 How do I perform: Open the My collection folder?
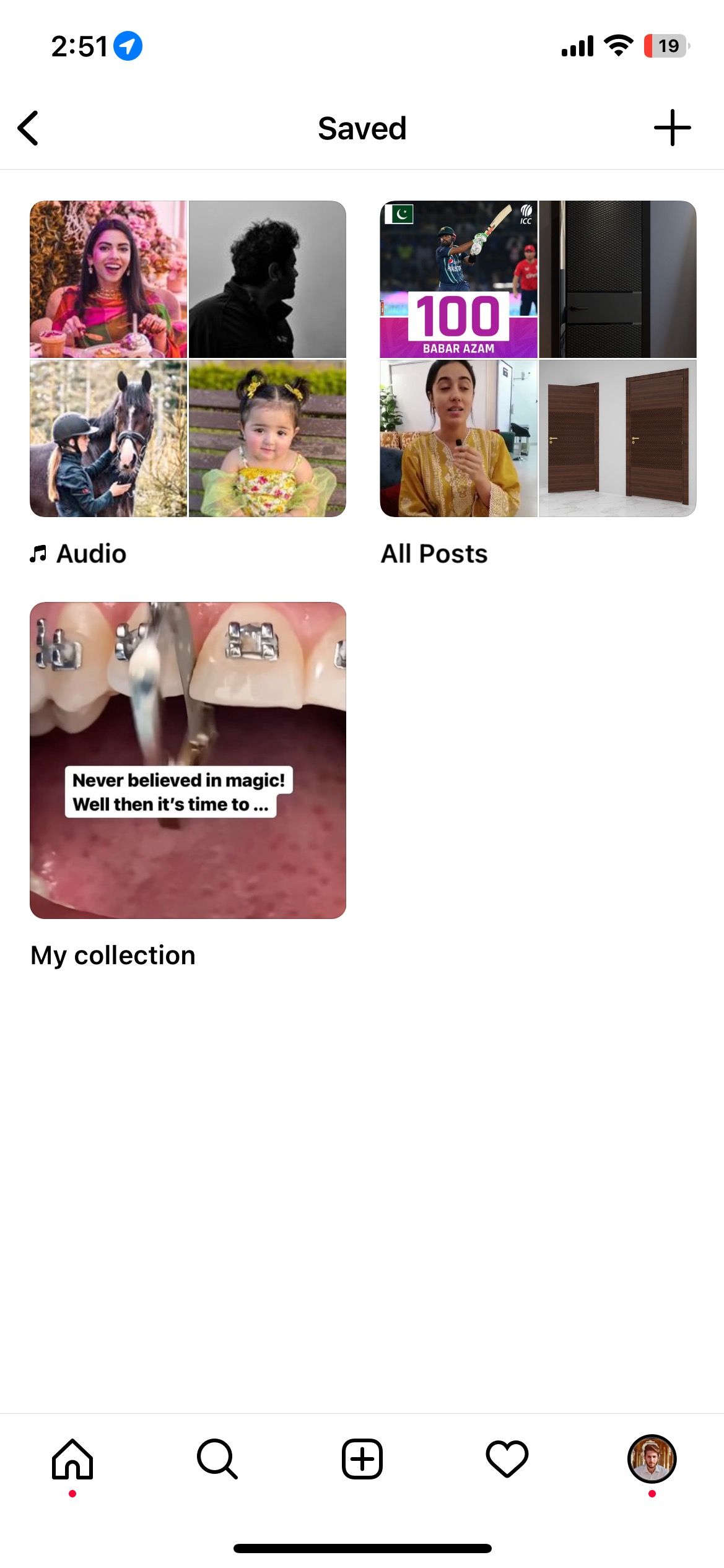[188, 760]
